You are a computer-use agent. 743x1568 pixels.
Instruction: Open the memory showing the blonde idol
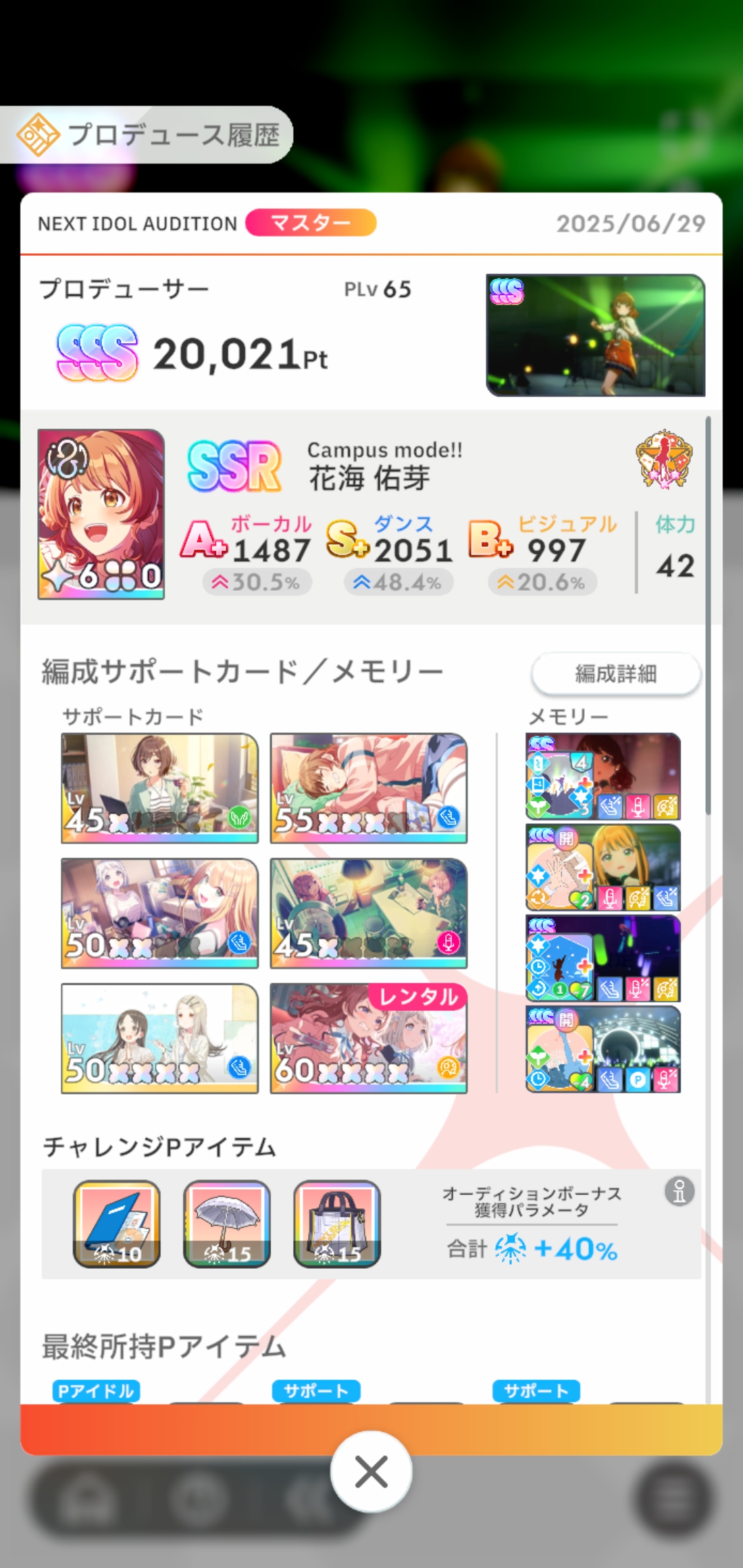603,867
